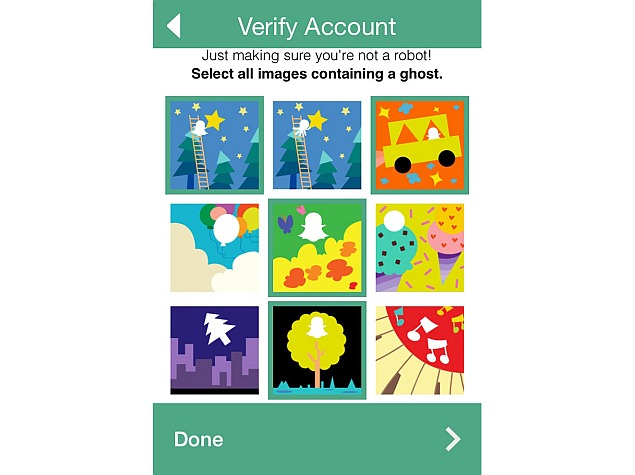Tap Done to submit selection
This screenshot has width=635, height=475.
pos(316,439)
